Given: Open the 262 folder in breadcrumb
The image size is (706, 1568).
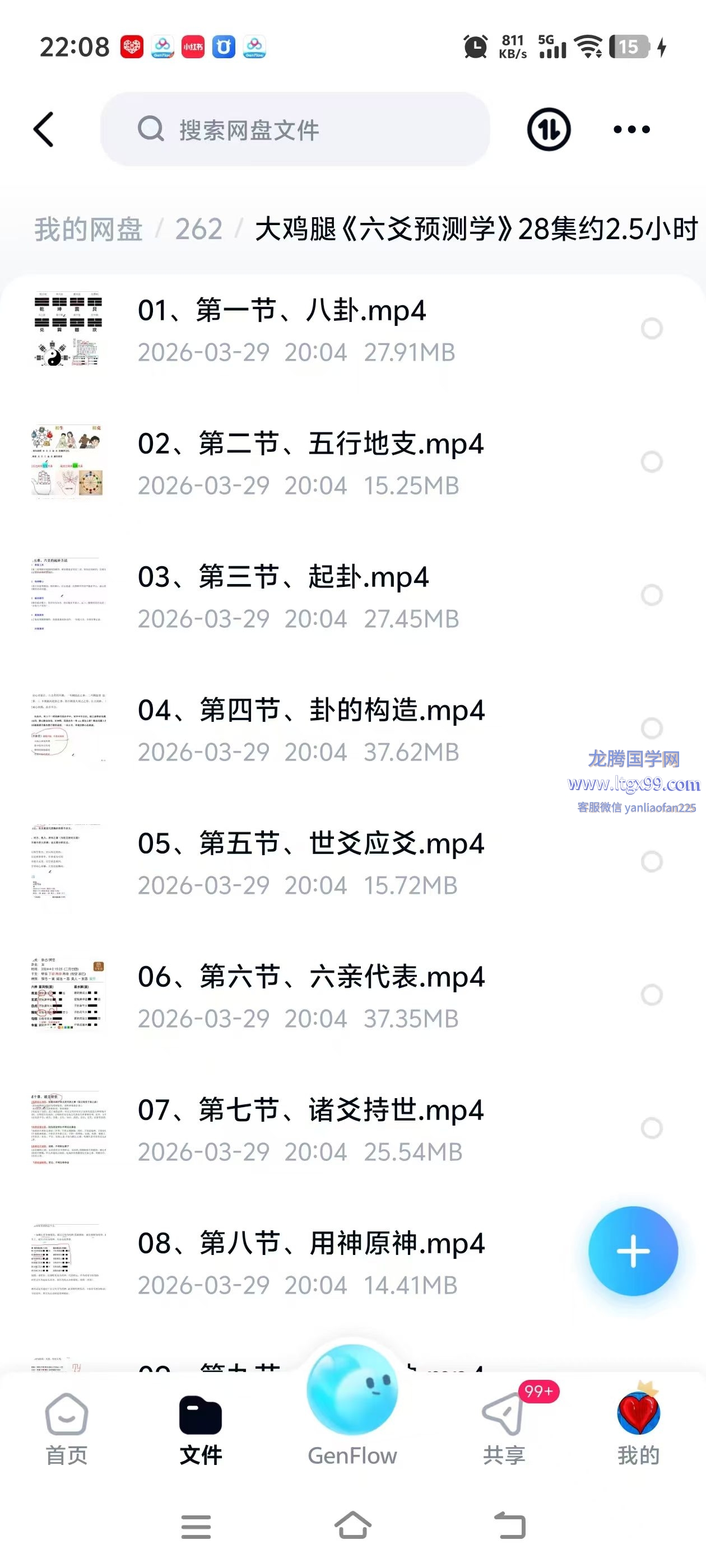Looking at the screenshot, I should (x=198, y=230).
